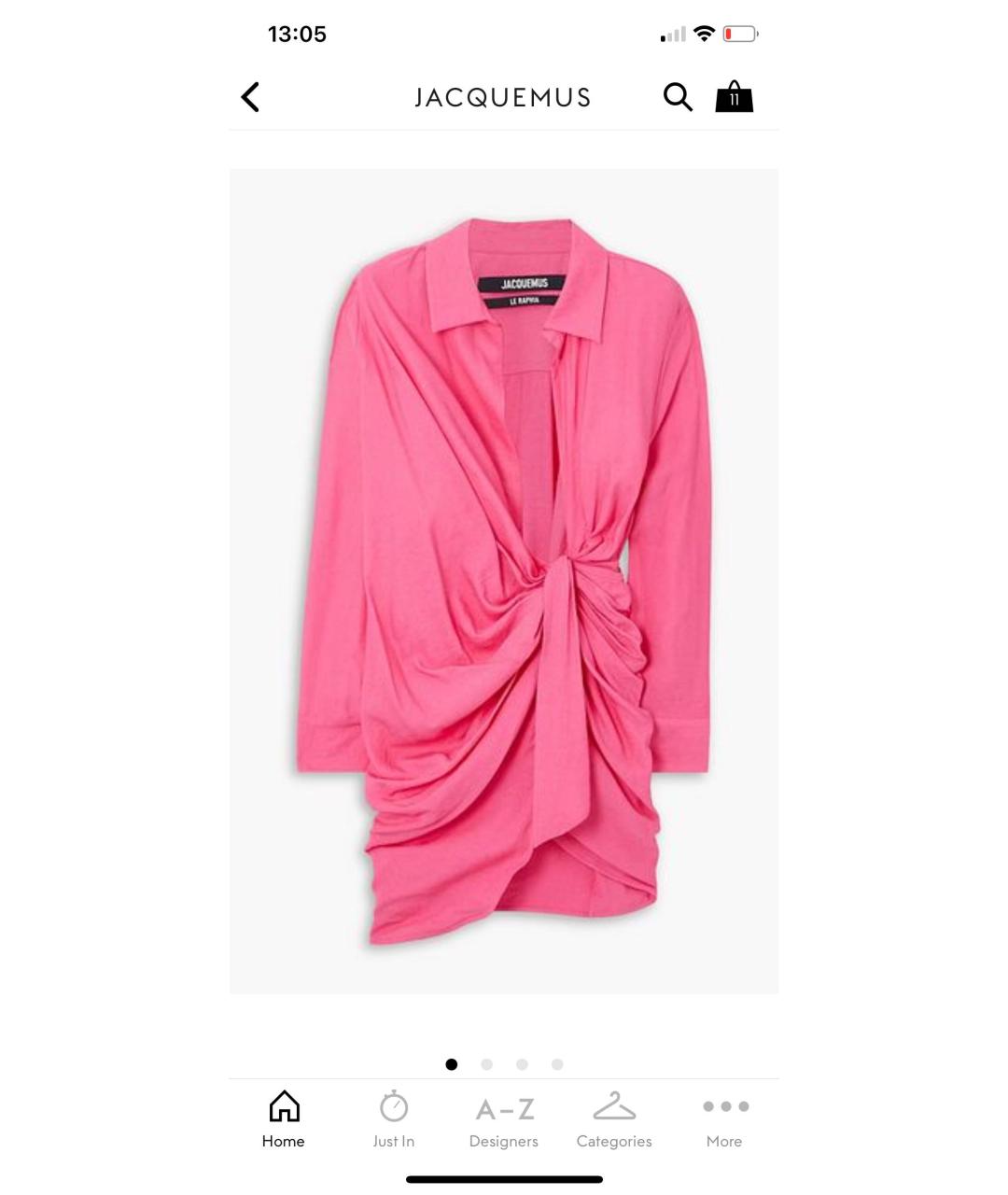
Task: Open the A-Z Designers tab
Action: click(x=504, y=1119)
